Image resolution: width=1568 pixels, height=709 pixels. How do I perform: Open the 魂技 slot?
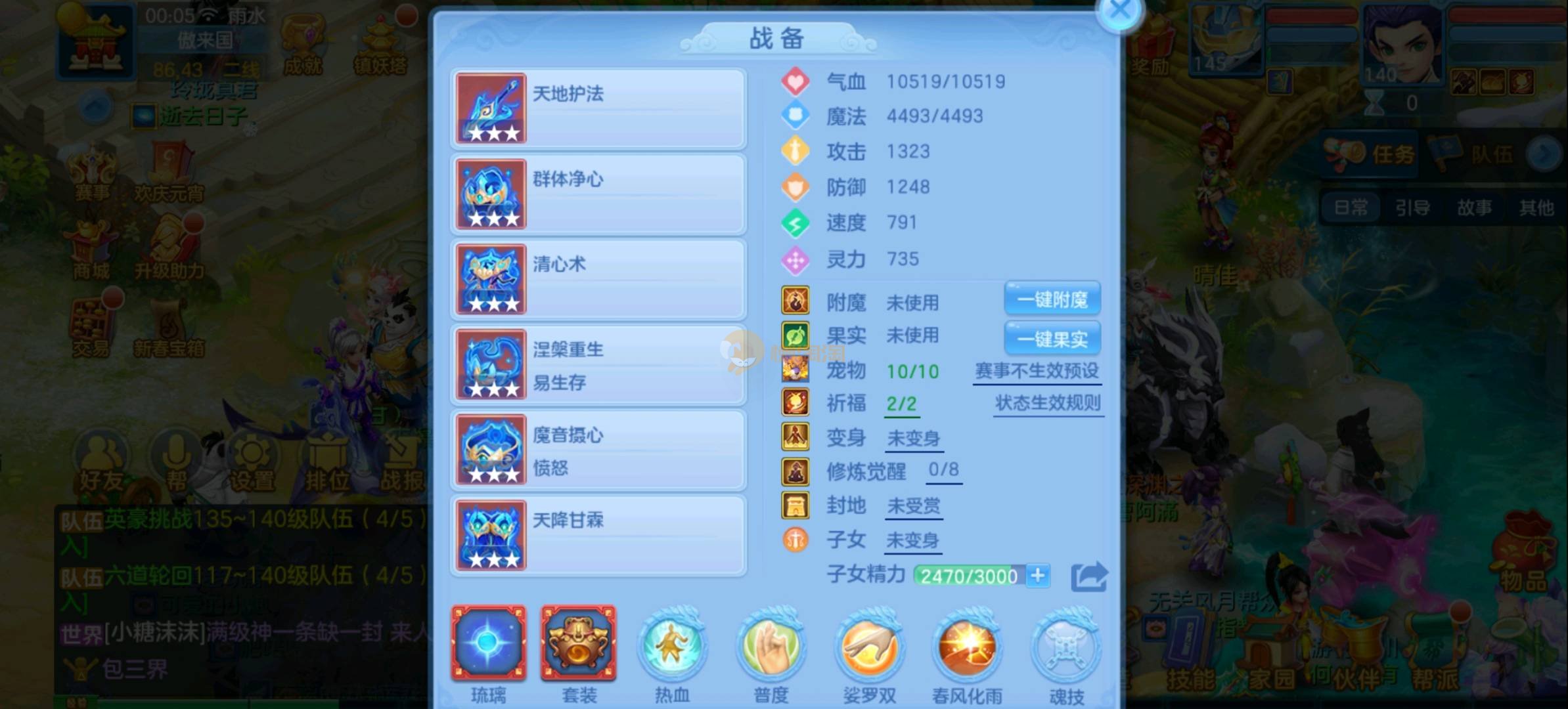coord(1065,647)
